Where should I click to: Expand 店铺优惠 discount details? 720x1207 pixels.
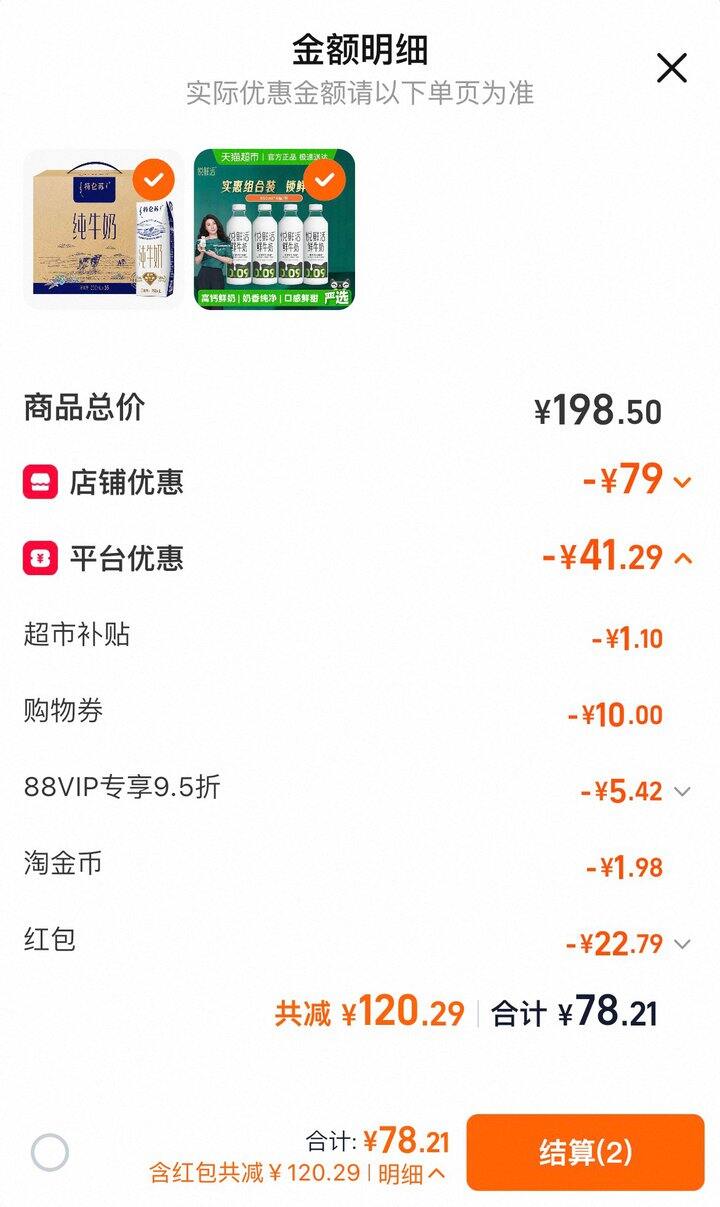(683, 482)
